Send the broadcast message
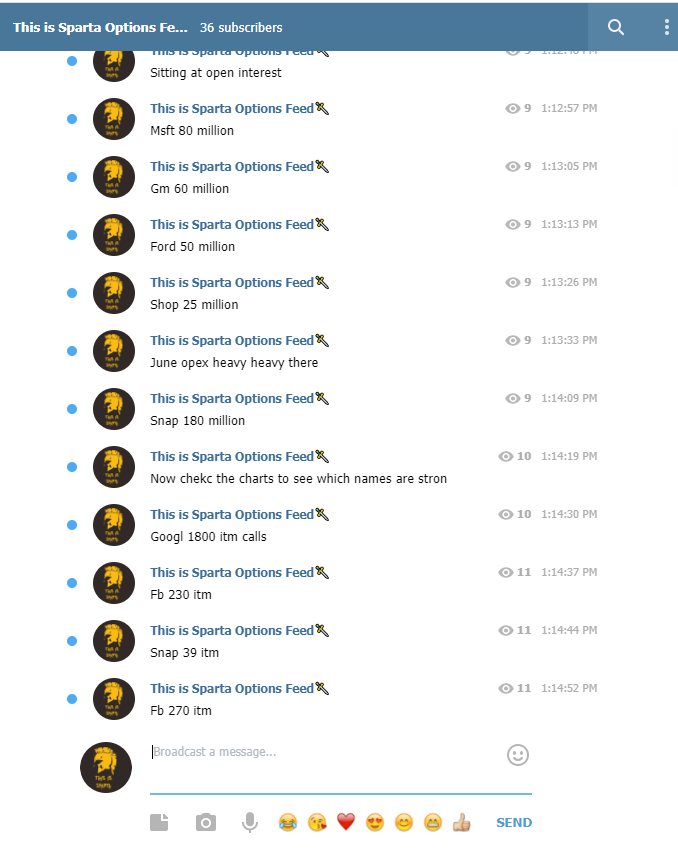678x849 pixels. (514, 822)
